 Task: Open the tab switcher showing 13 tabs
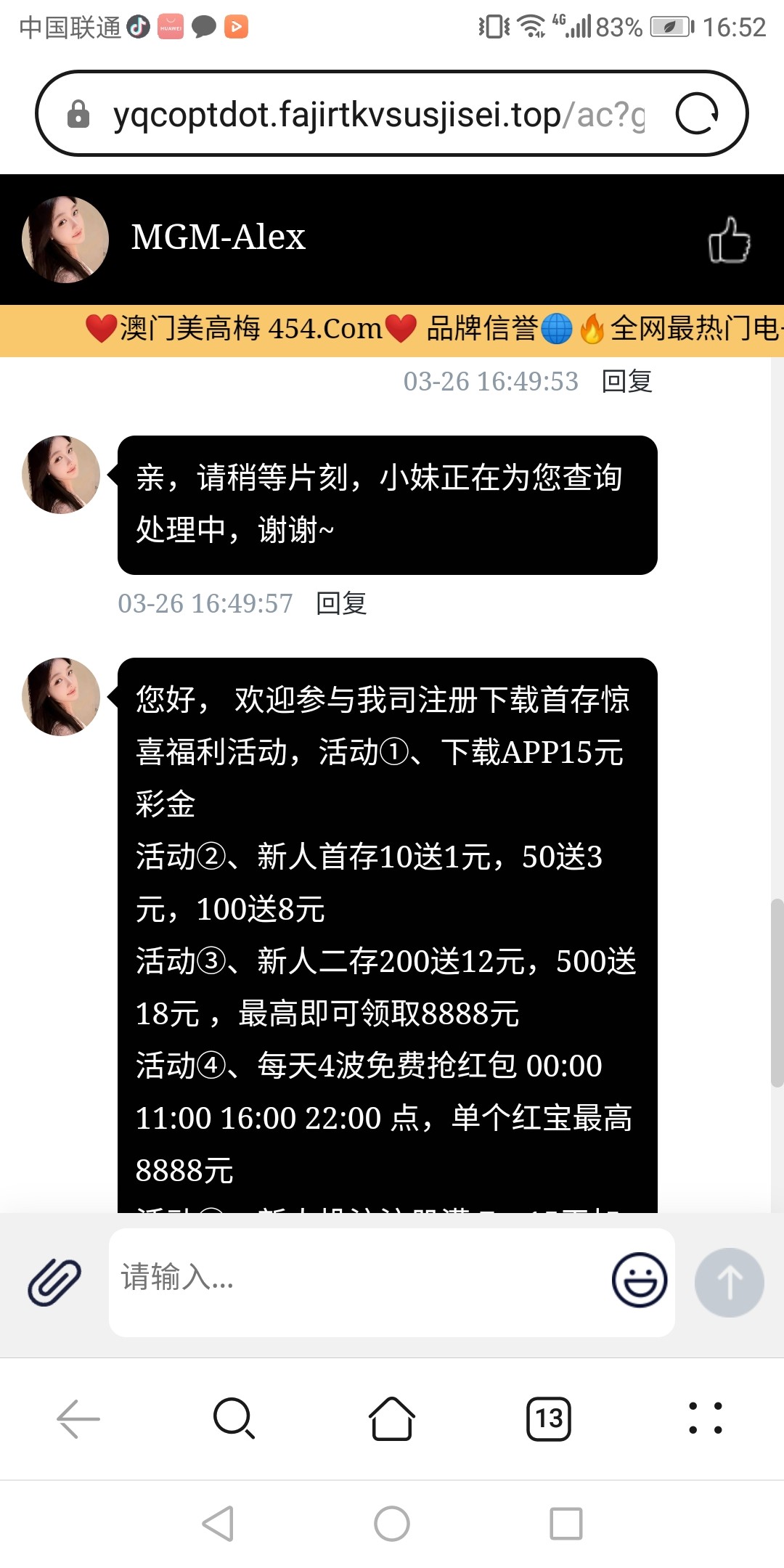point(550,1416)
